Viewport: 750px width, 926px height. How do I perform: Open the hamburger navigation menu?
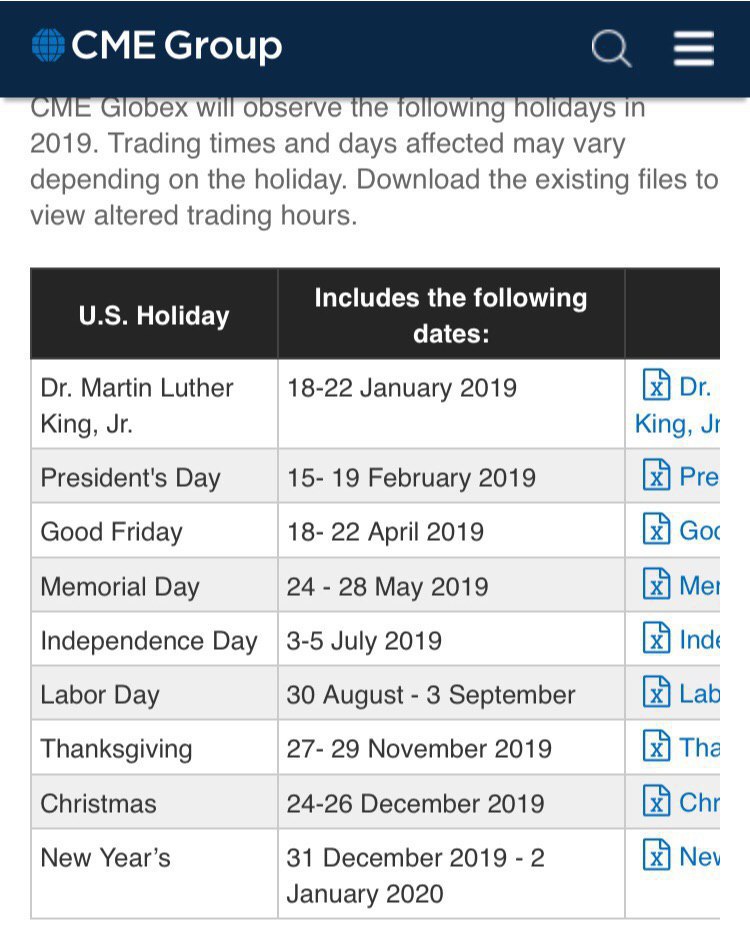coord(693,47)
